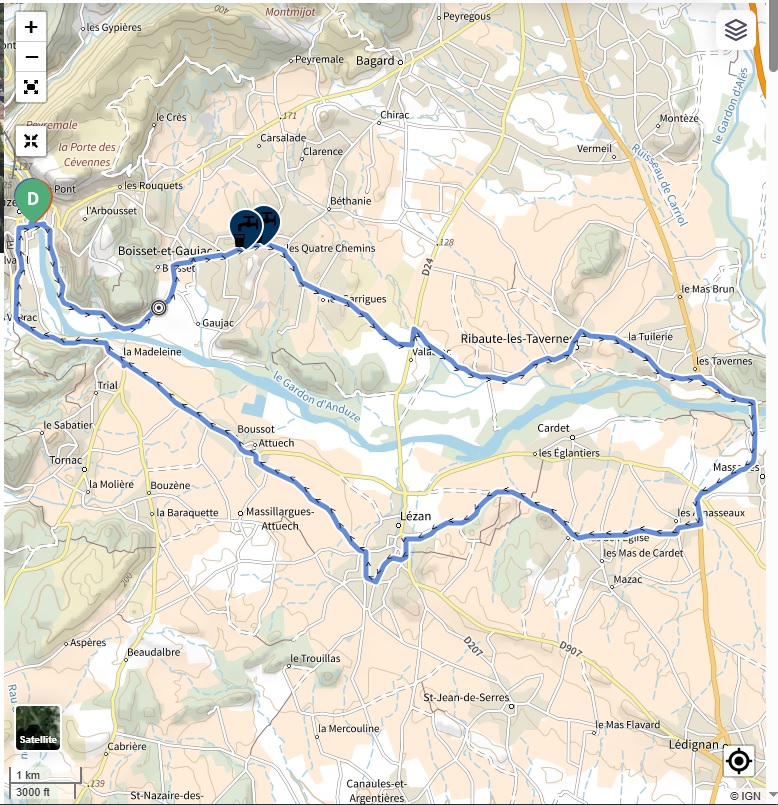Image resolution: width=778 pixels, height=805 pixels.
Task: Open the map layers selector
Action: point(736,31)
